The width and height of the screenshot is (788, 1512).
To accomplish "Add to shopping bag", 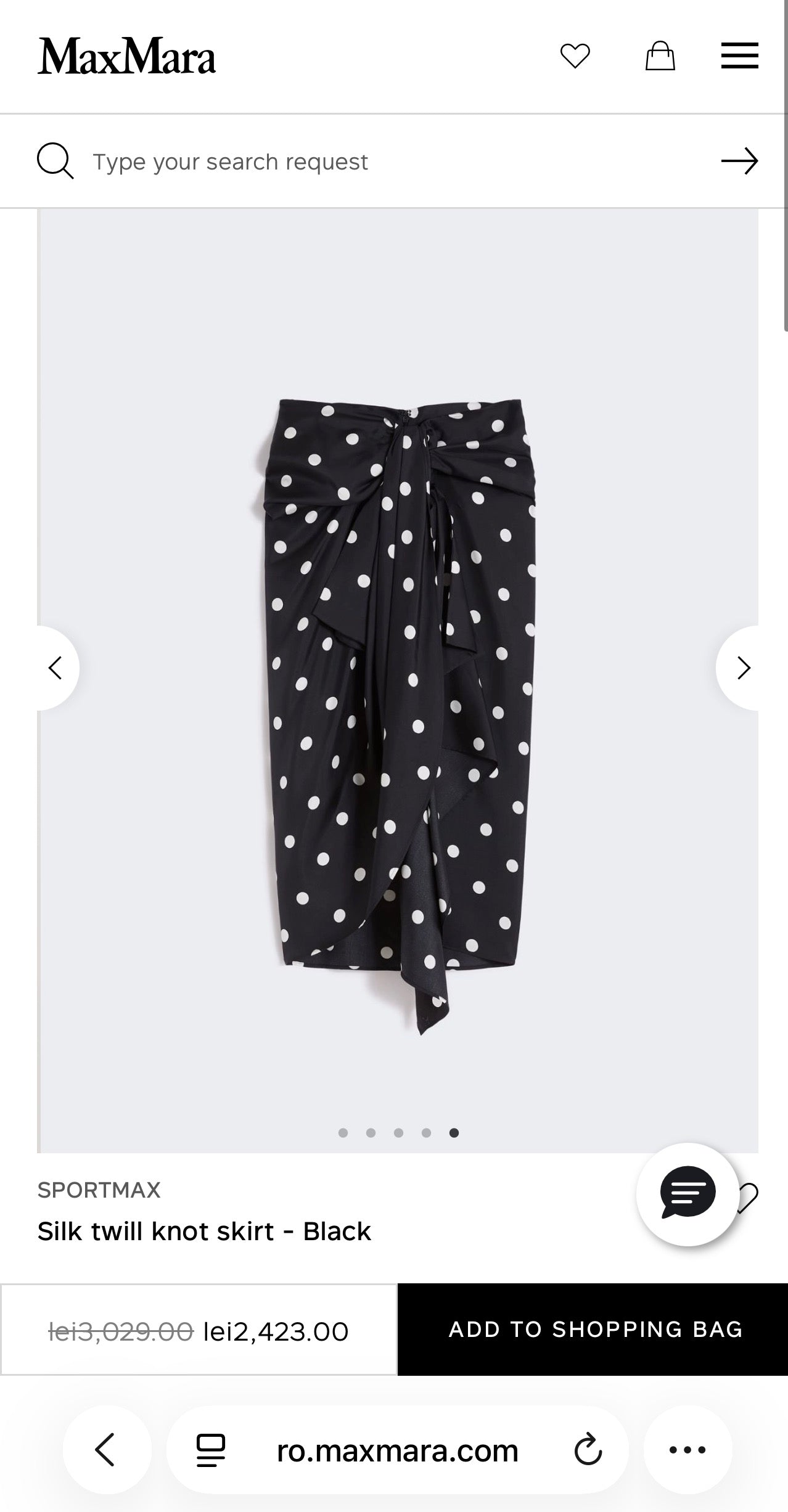I will [593, 1330].
